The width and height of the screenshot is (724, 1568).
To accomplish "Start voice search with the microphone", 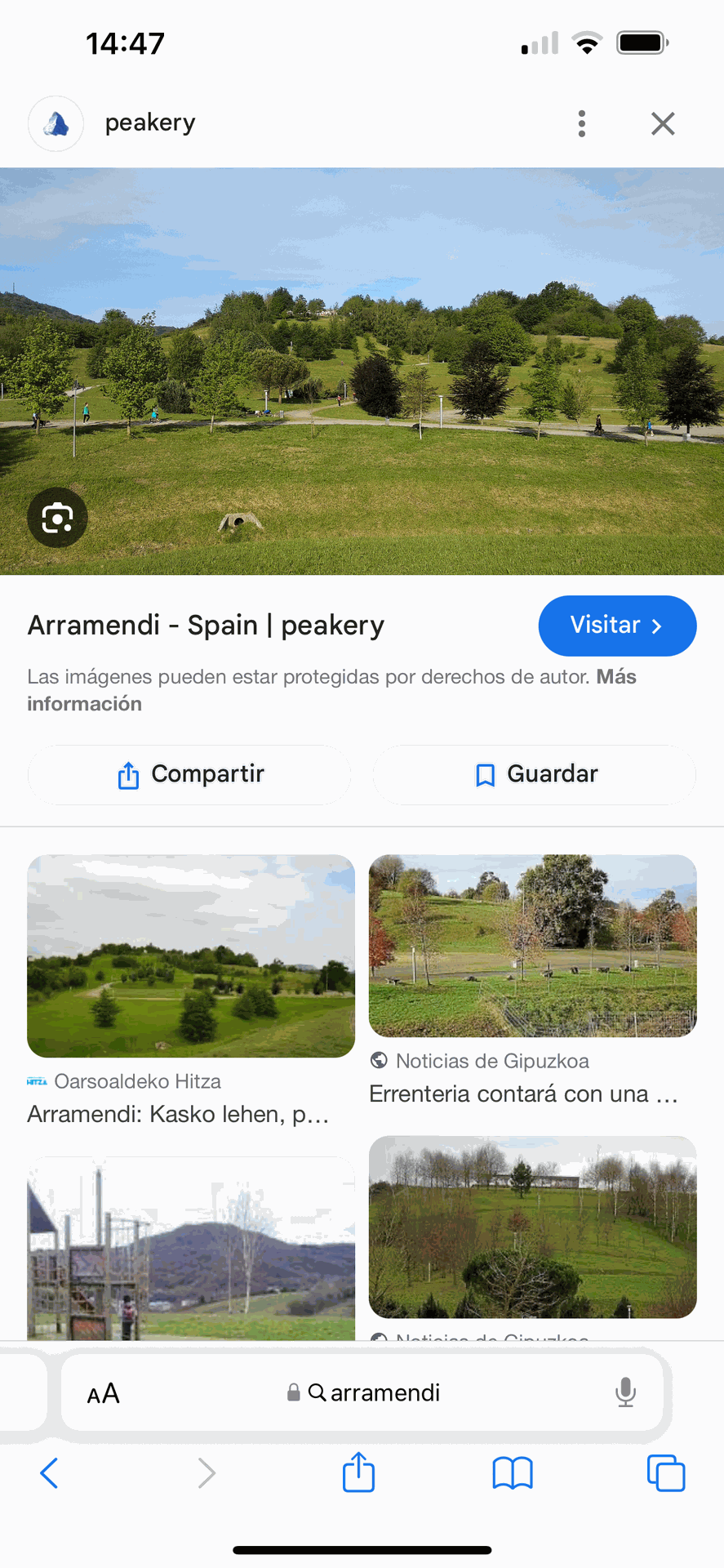I will point(625,1392).
